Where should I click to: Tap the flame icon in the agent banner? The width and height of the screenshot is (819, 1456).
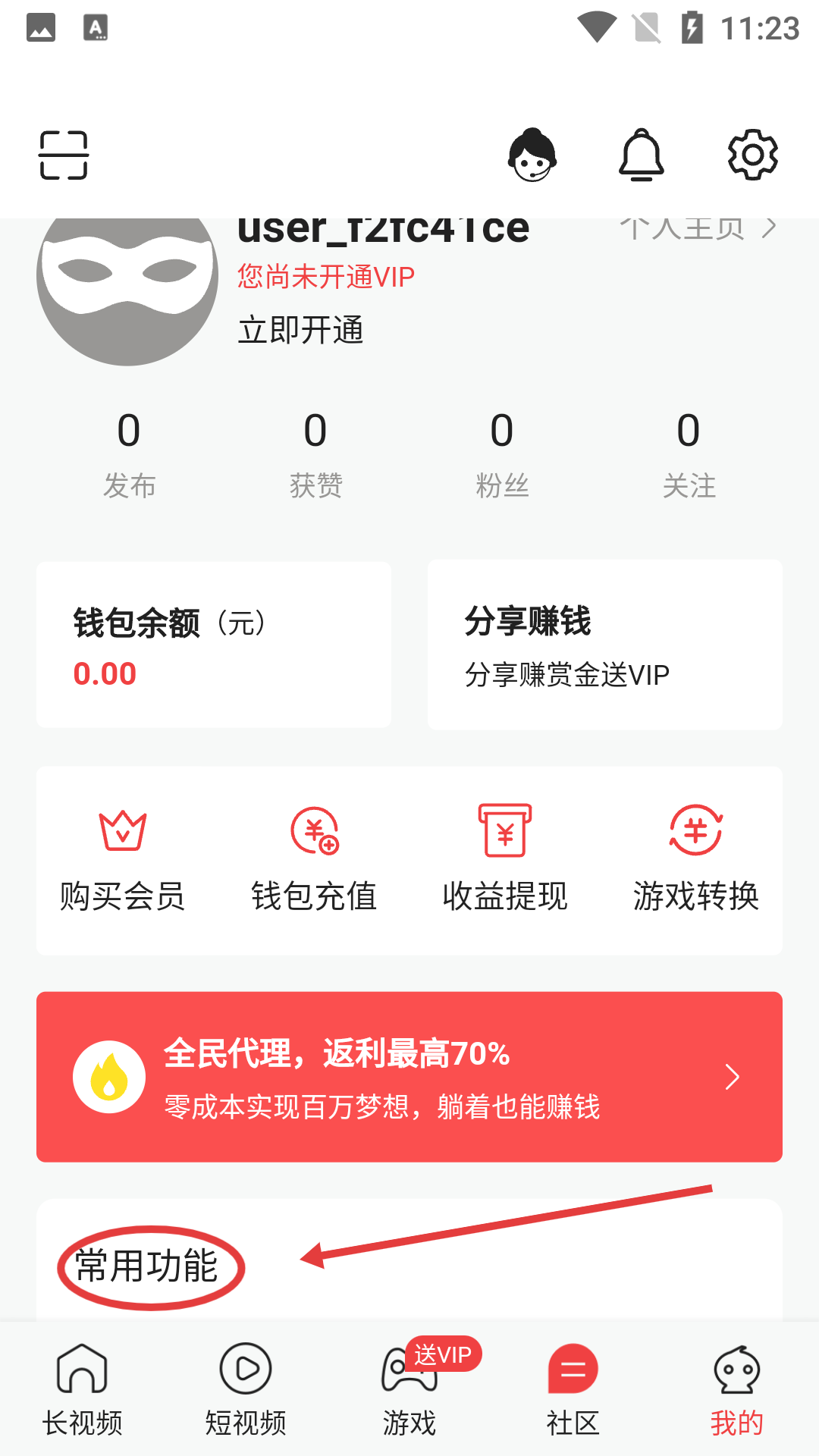coord(108,1077)
